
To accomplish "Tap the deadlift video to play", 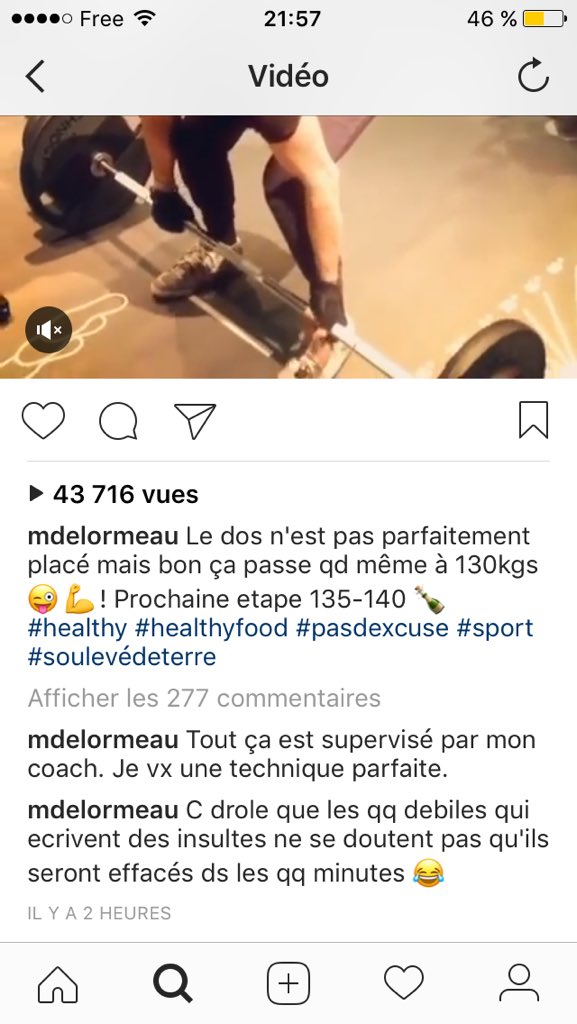I will [288, 247].
